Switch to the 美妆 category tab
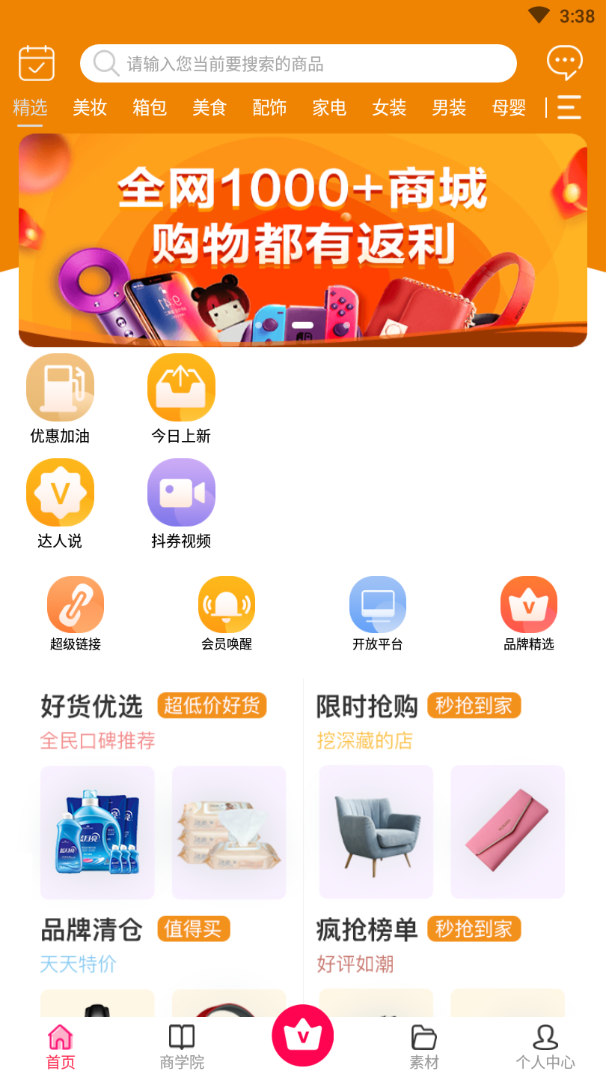Screen dimensions: 606x1080 point(90,108)
